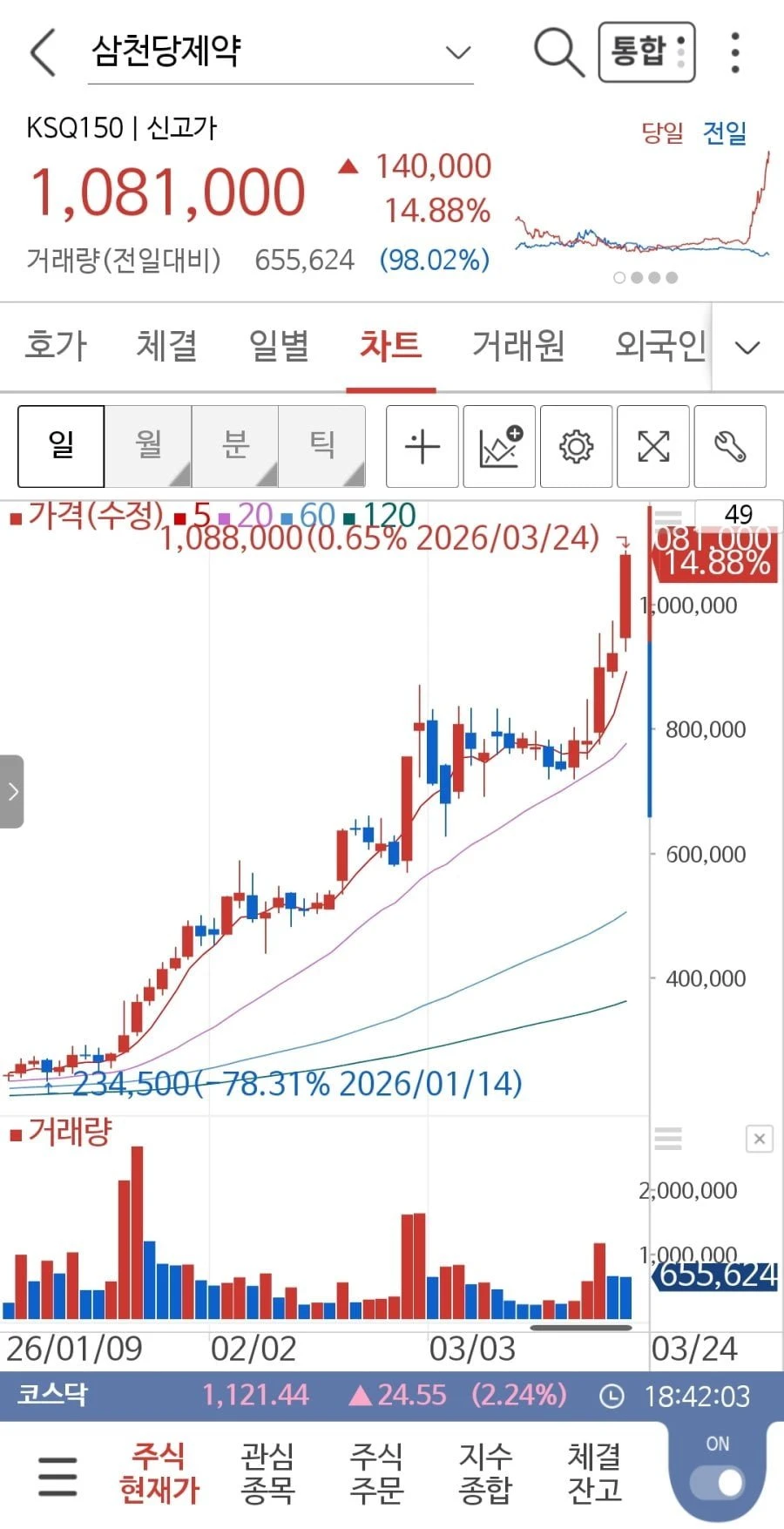This screenshot has width=784, height=1529.
Task: Expand chart to full screen
Action: 653,446
